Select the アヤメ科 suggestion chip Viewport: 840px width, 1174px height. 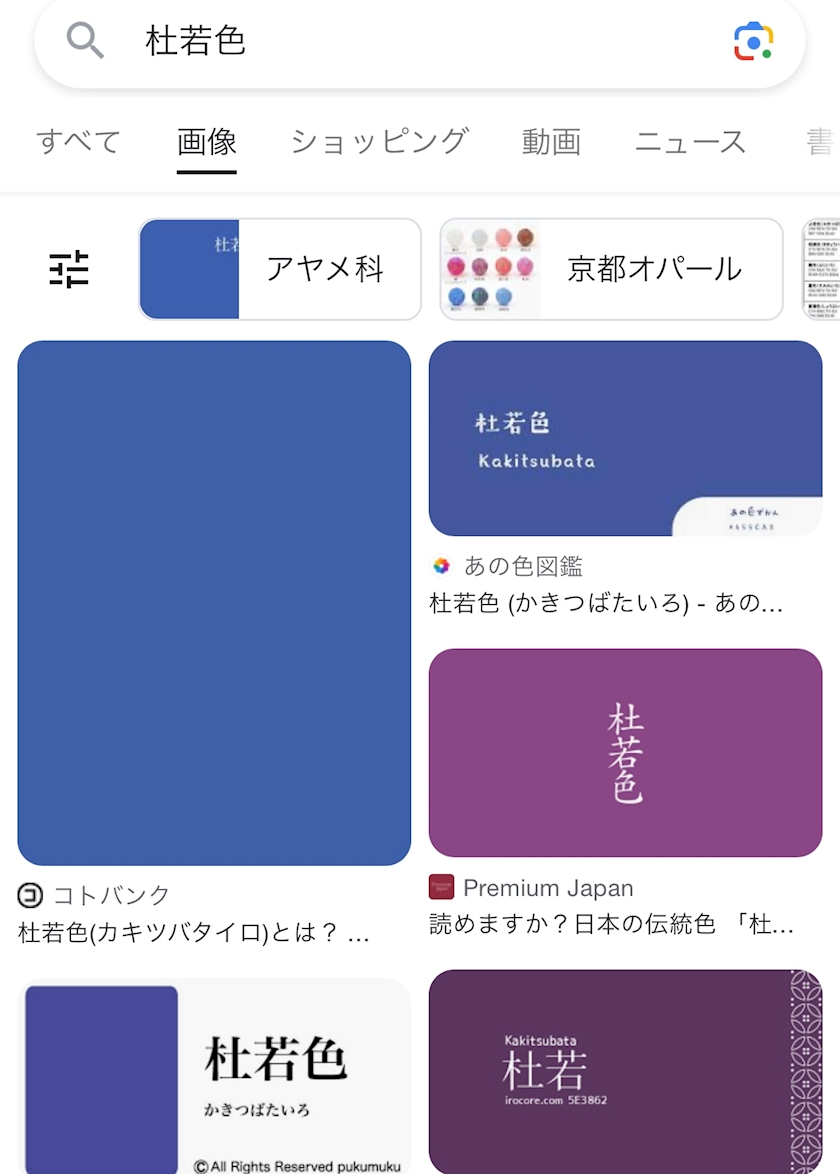(280, 270)
